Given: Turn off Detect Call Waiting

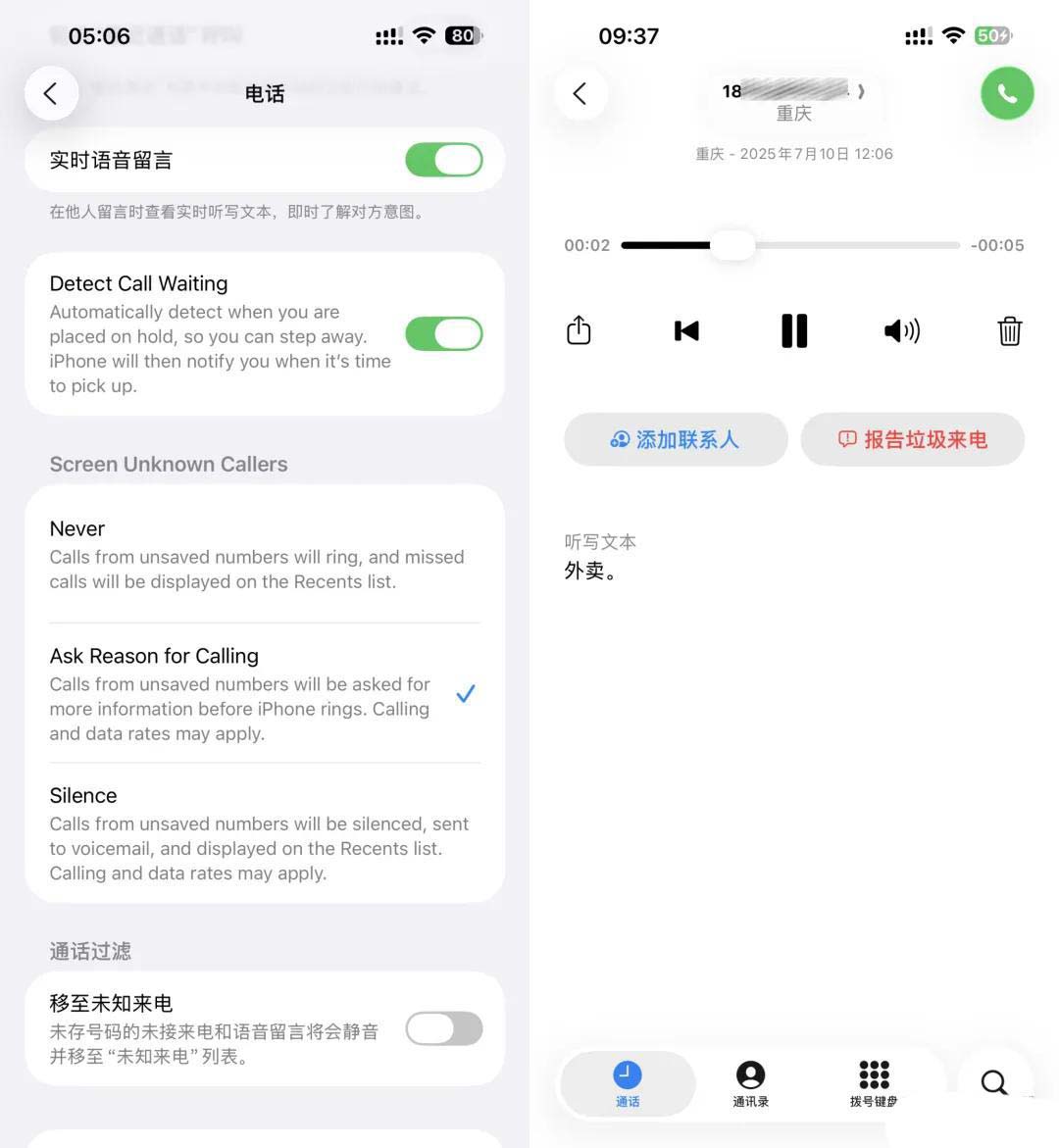Looking at the screenshot, I should coord(444,334).
